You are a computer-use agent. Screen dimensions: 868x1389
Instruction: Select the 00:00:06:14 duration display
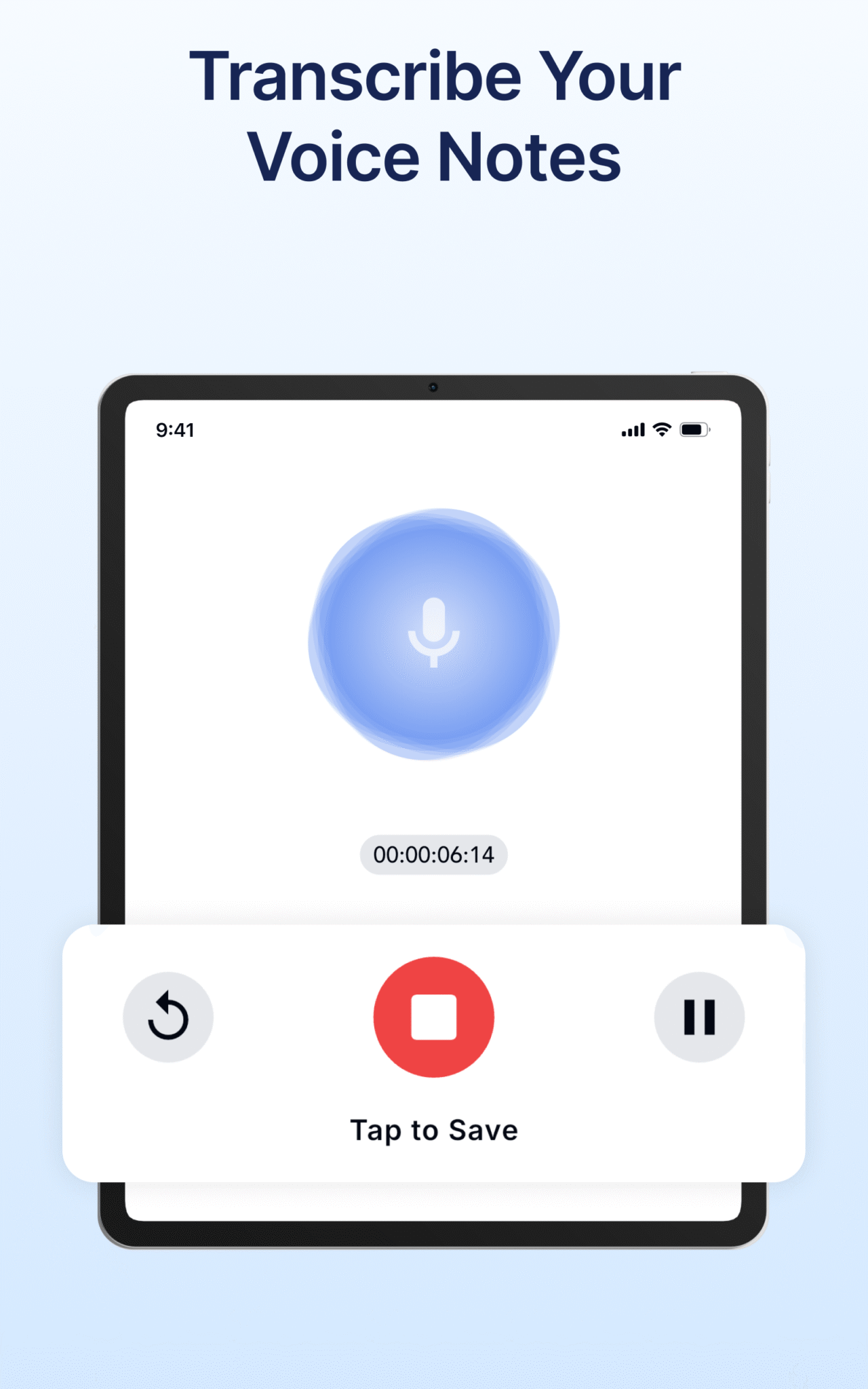click(433, 854)
